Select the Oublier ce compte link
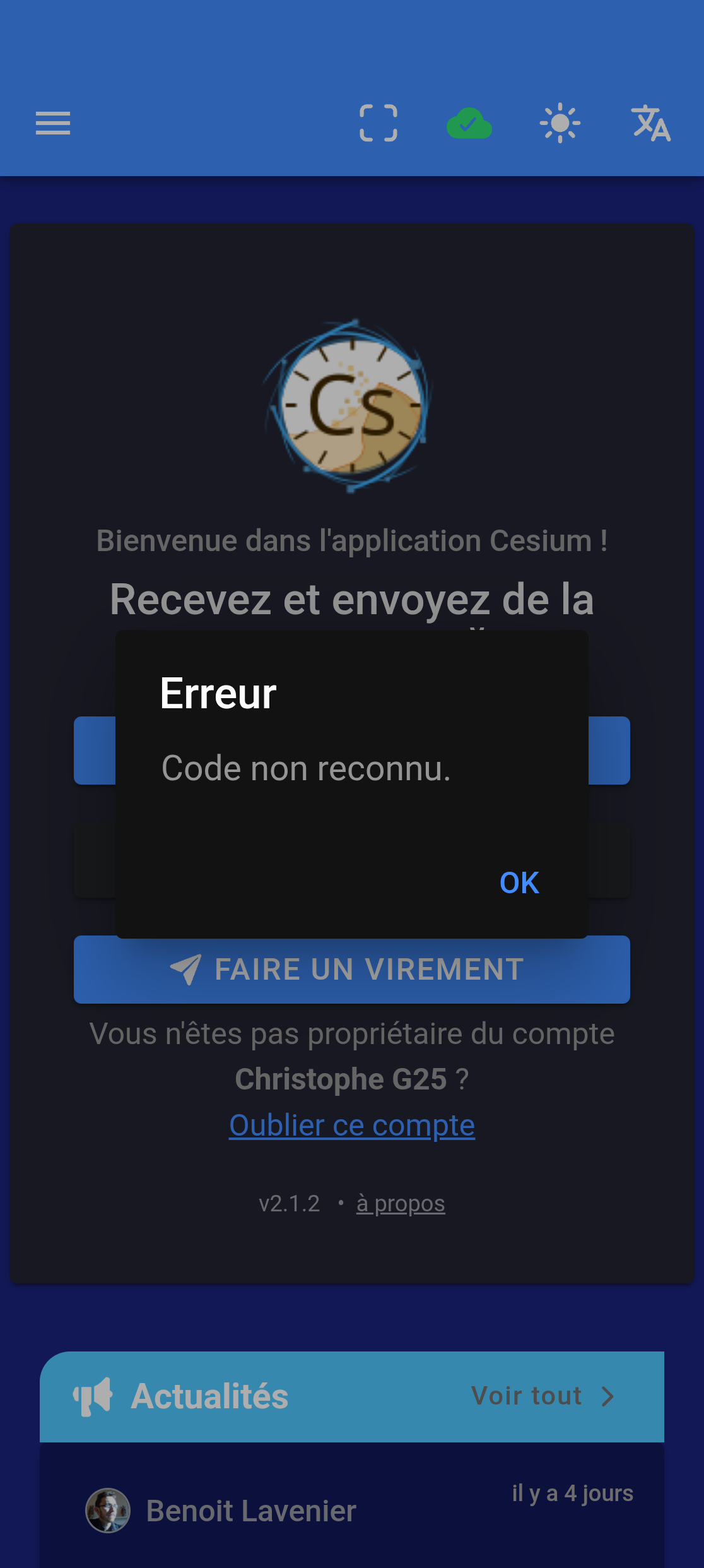The width and height of the screenshot is (704, 1568). pyautogui.click(x=351, y=1125)
